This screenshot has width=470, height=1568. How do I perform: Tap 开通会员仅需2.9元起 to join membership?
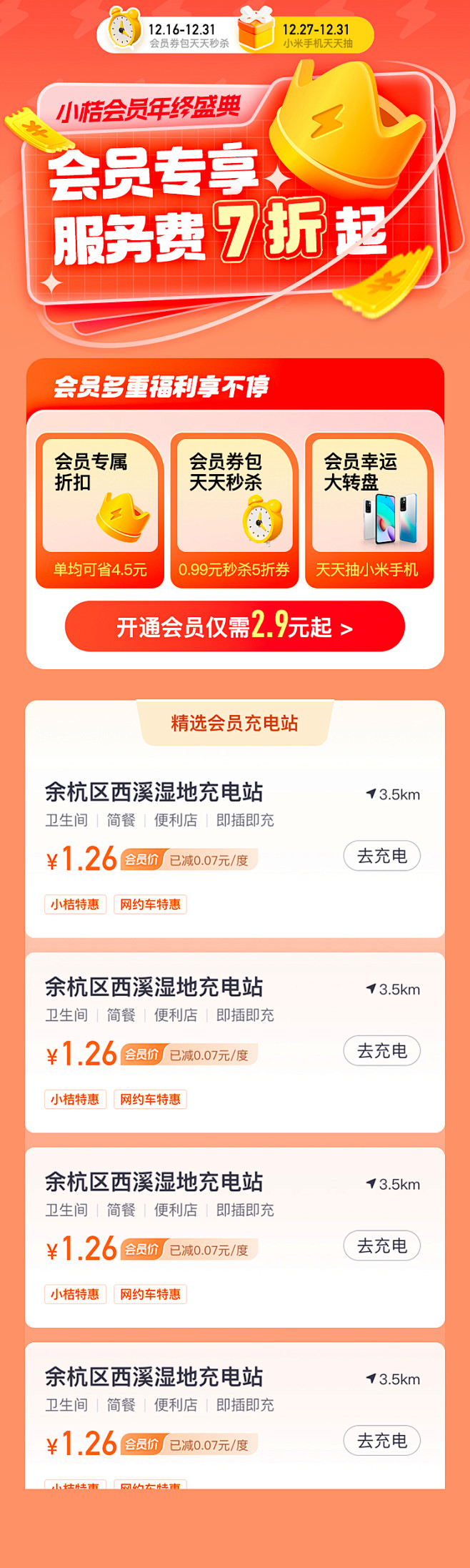pyautogui.click(x=234, y=626)
